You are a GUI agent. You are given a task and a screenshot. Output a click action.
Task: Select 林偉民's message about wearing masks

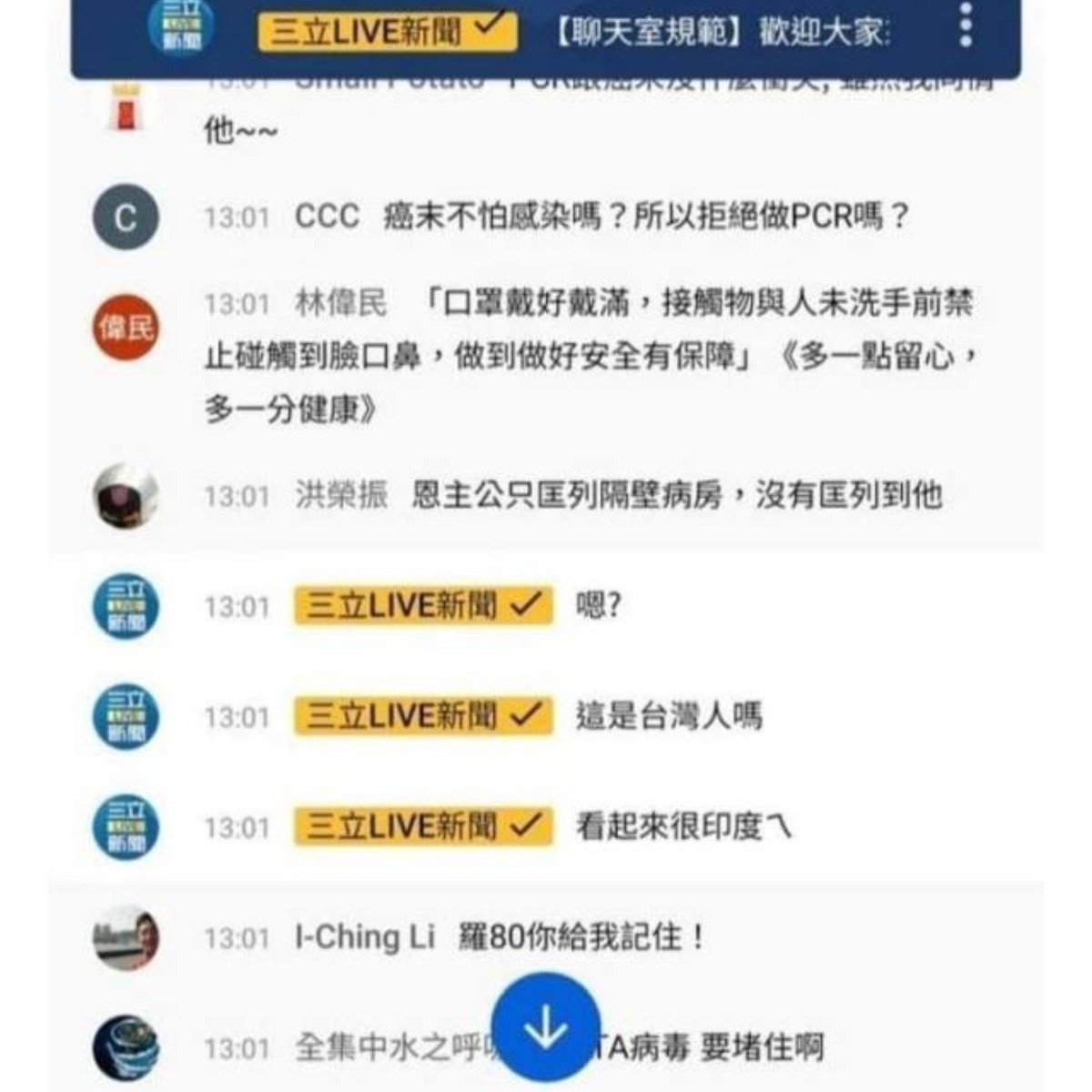click(591, 356)
